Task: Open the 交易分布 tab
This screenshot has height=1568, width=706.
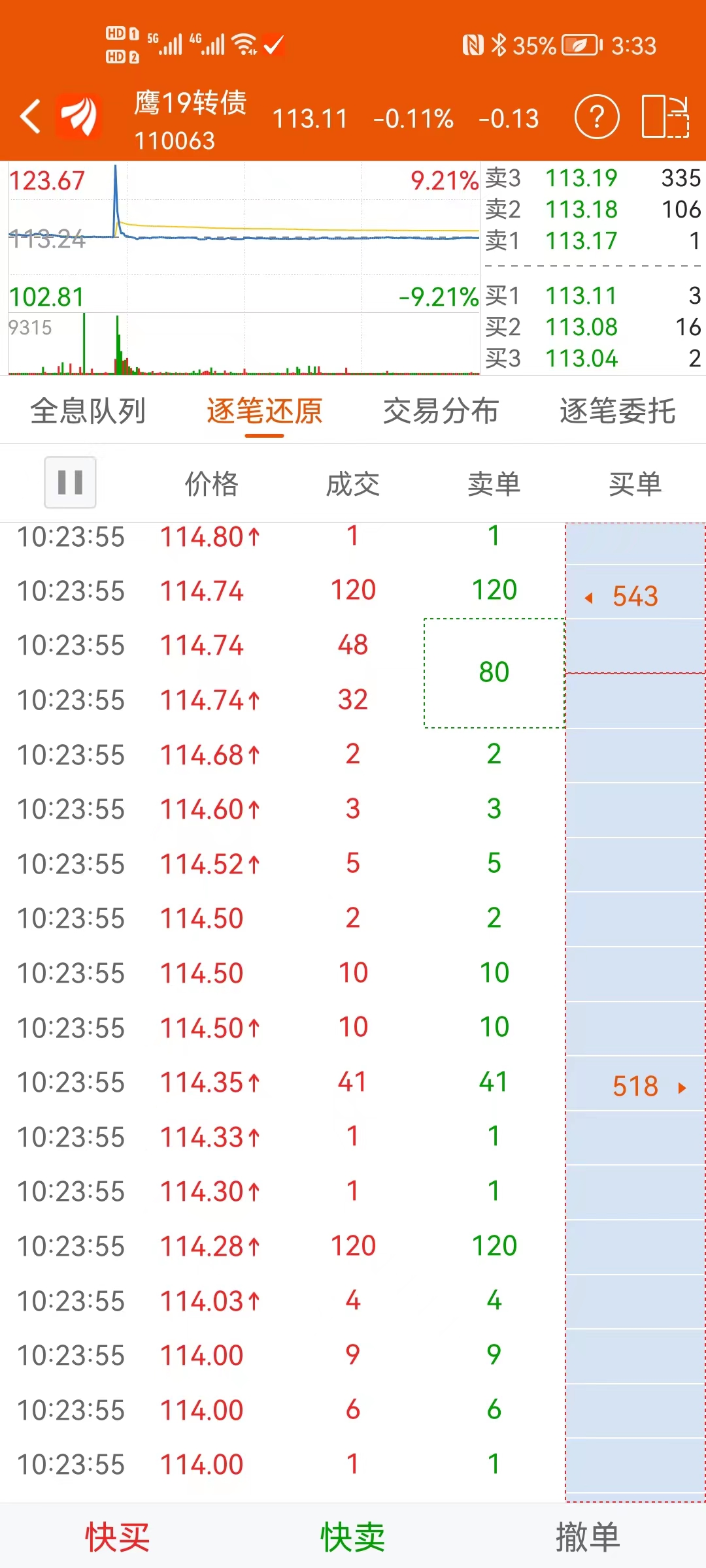Action: [441, 412]
